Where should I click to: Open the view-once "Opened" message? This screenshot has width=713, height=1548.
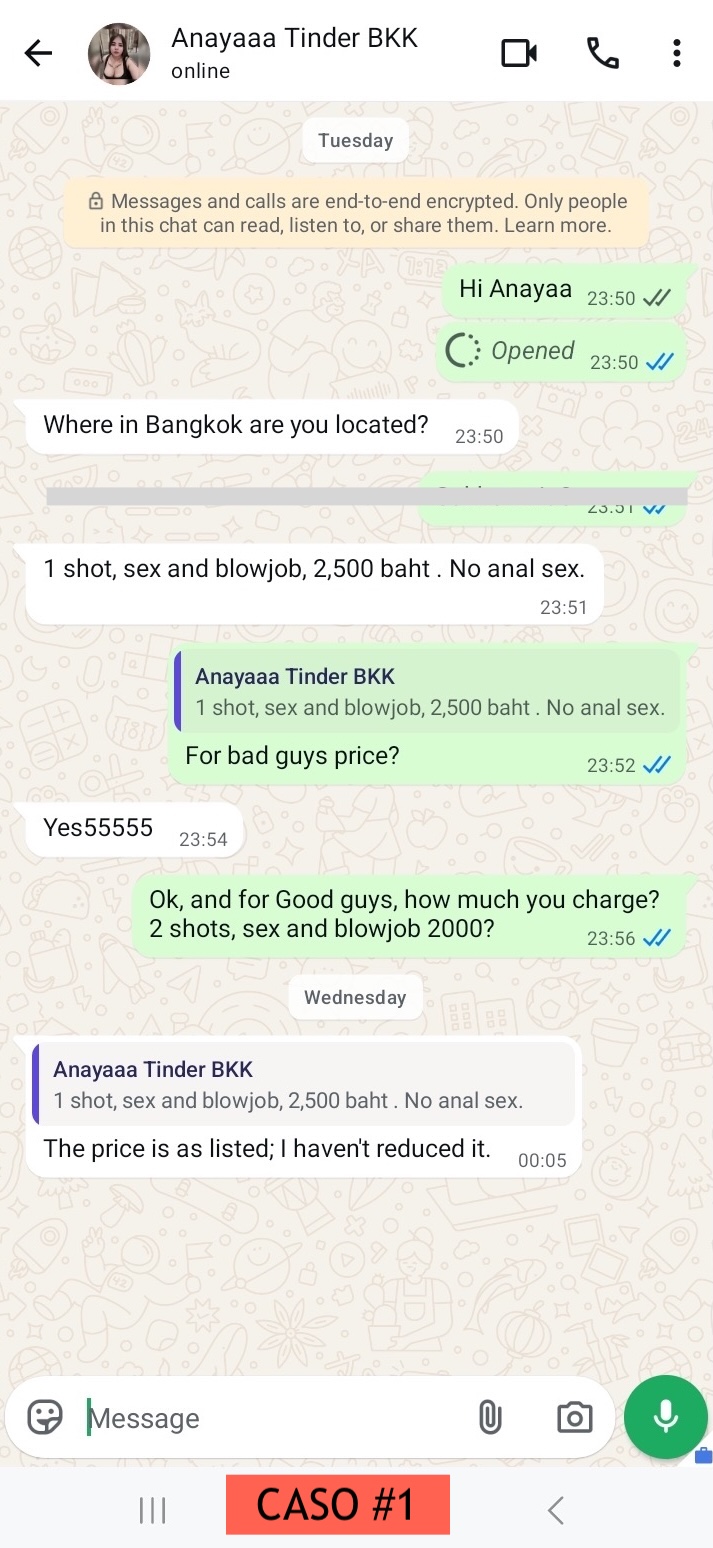pyautogui.click(x=532, y=351)
